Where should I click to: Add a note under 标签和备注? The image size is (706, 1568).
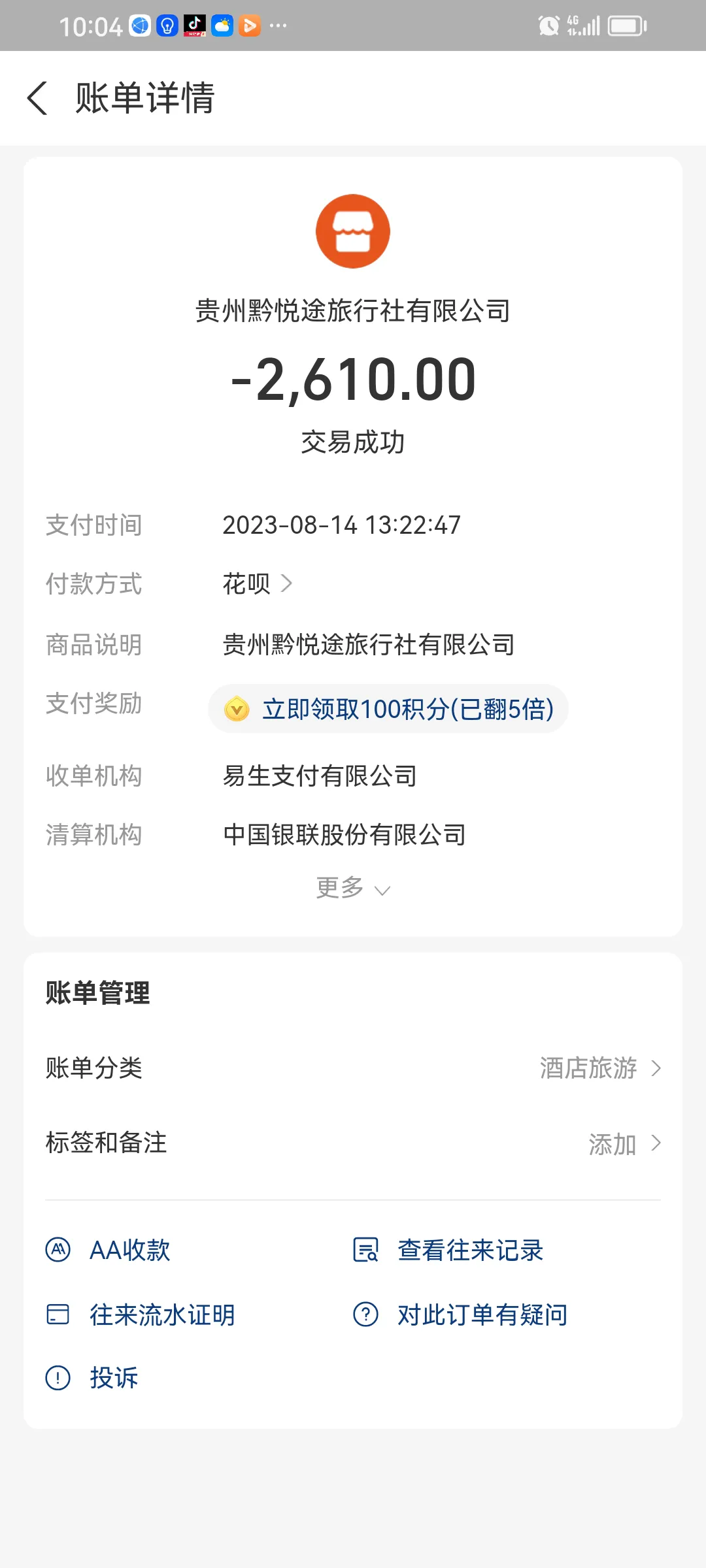point(353,1143)
